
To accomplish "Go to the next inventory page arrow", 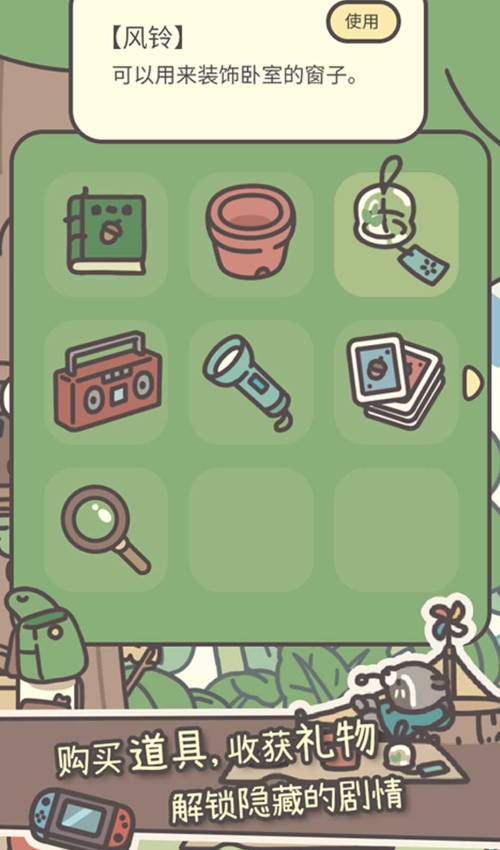I will 473,383.
